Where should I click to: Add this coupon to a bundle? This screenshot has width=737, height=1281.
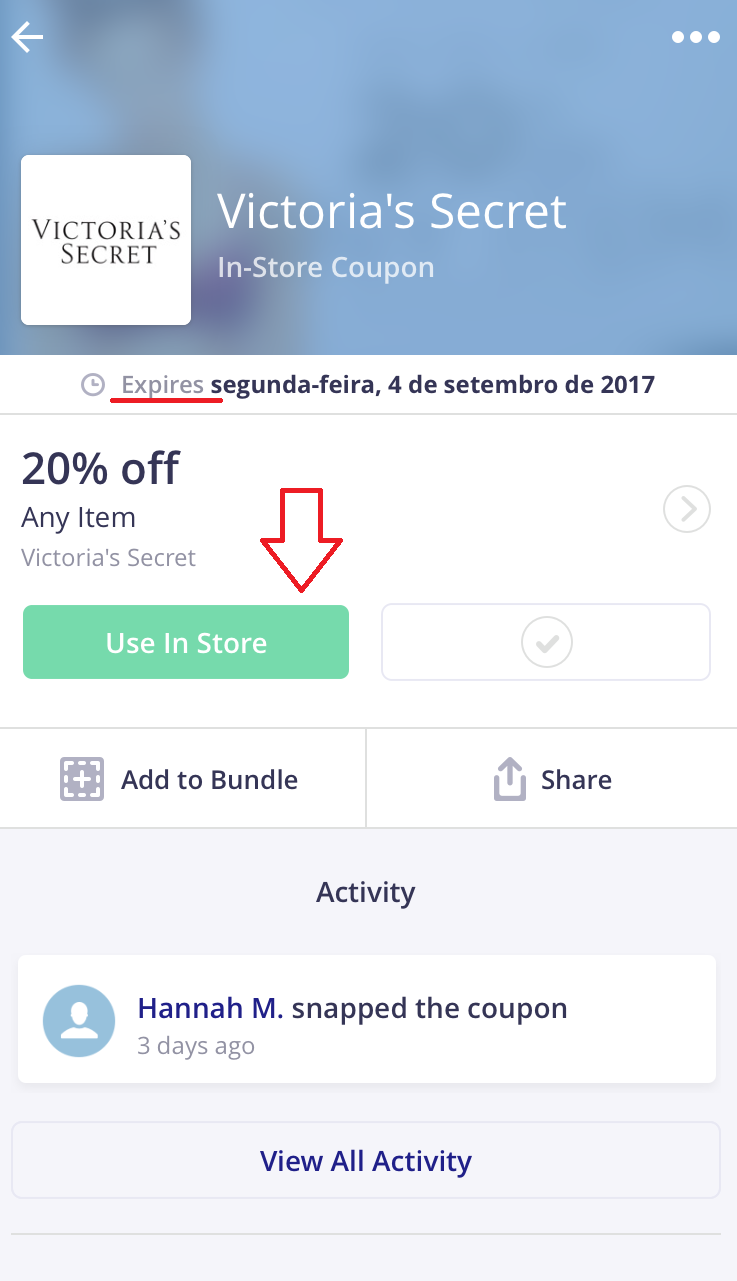[182, 779]
